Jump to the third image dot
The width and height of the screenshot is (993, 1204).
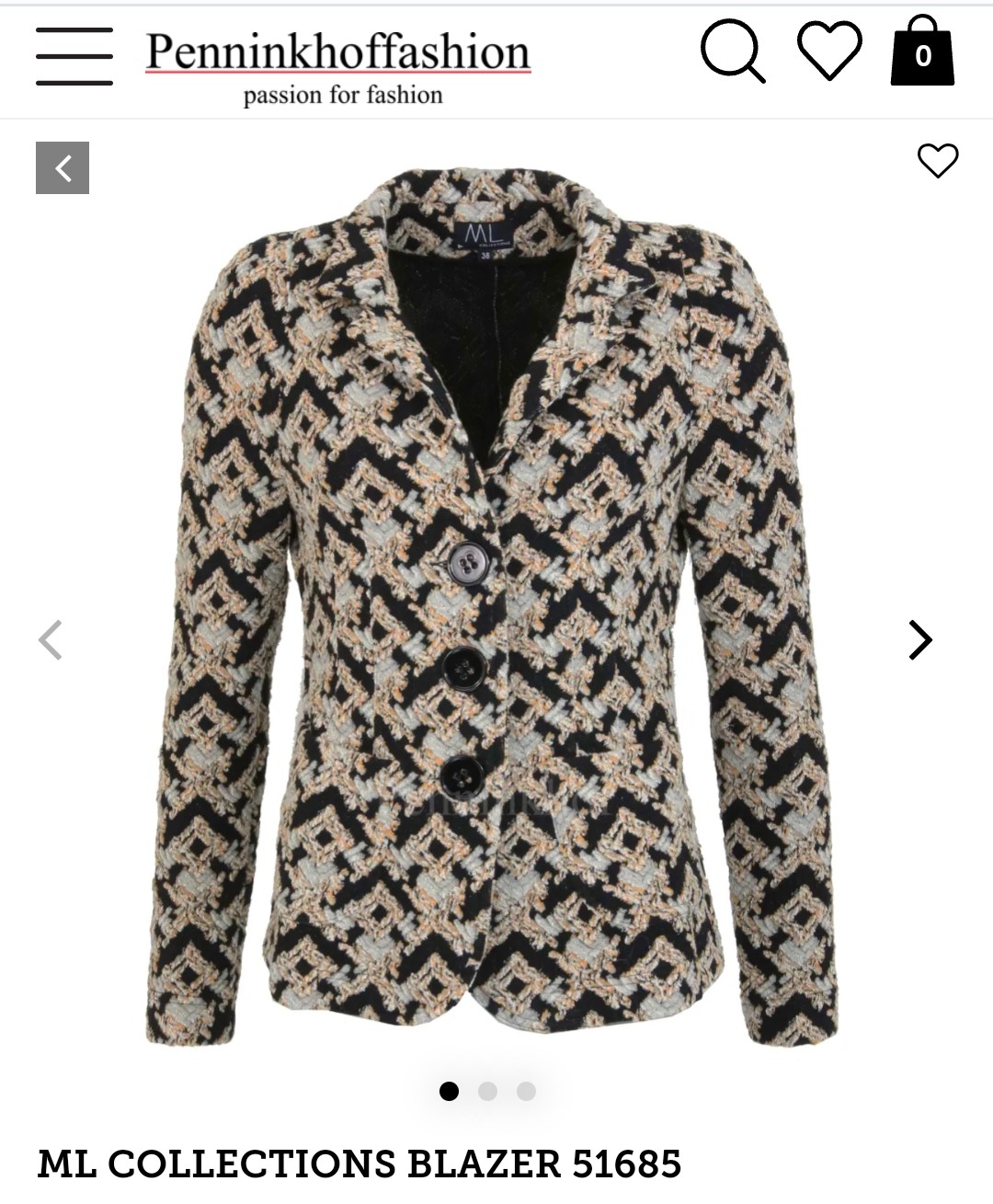[526, 1091]
